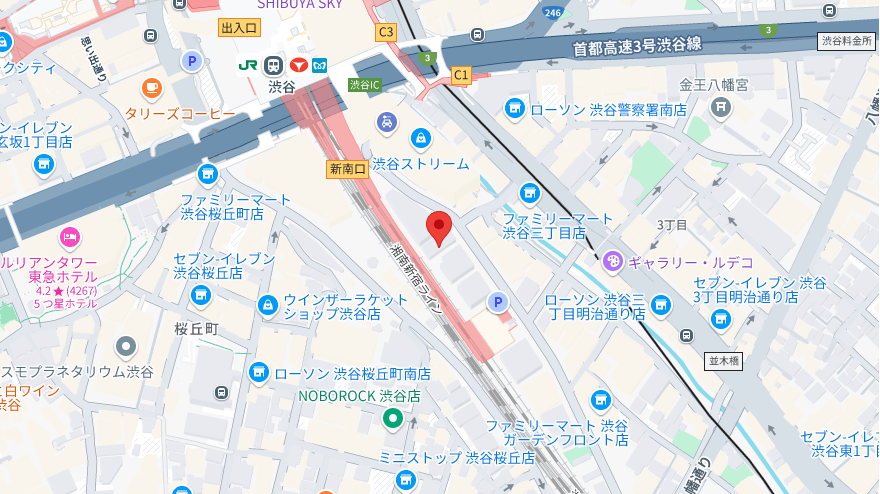Open ミニストップ 渋谷桜丘店 marker
Viewport: 880px width, 494px height.
pos(405,479)
